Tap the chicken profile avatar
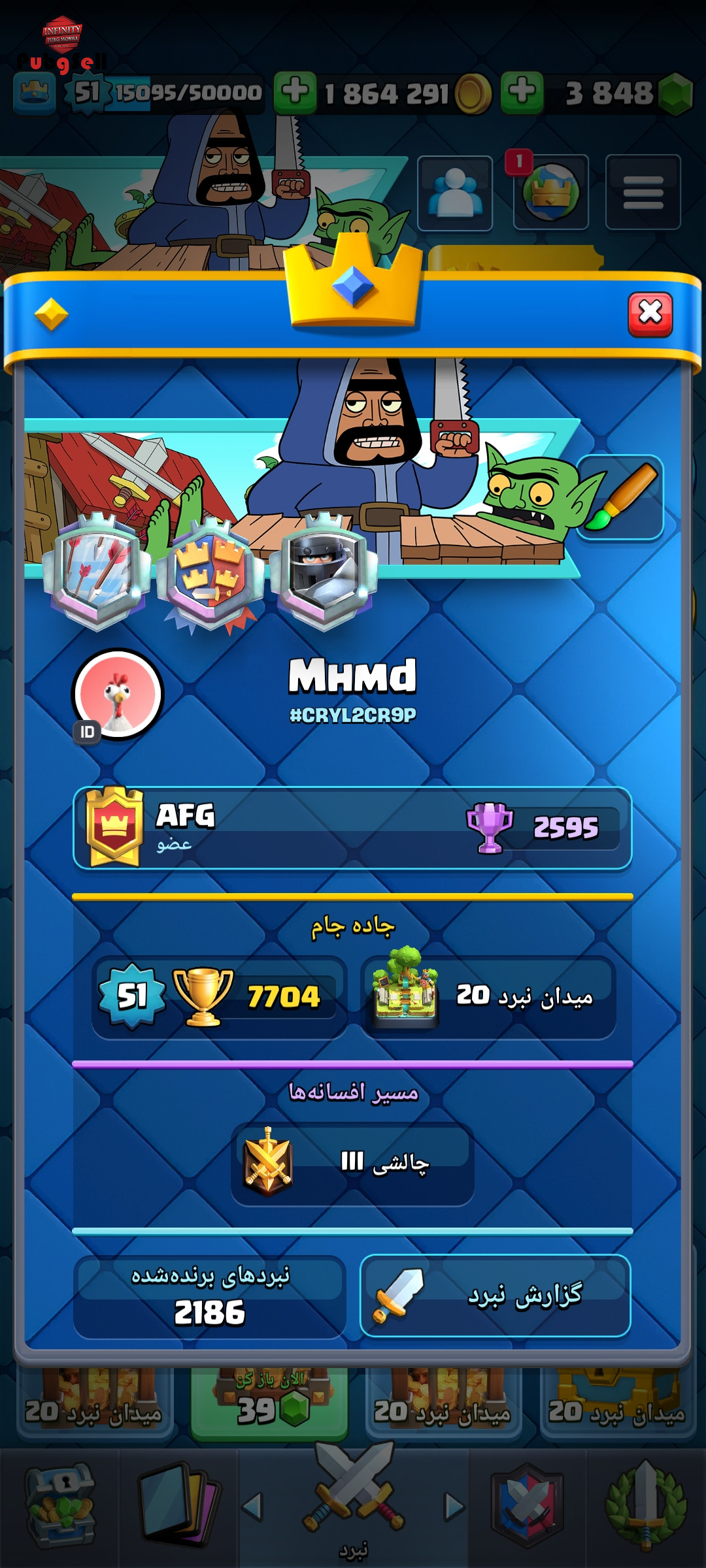The height and width of the screenshot is (1568, 706). [x=118, y=694]
